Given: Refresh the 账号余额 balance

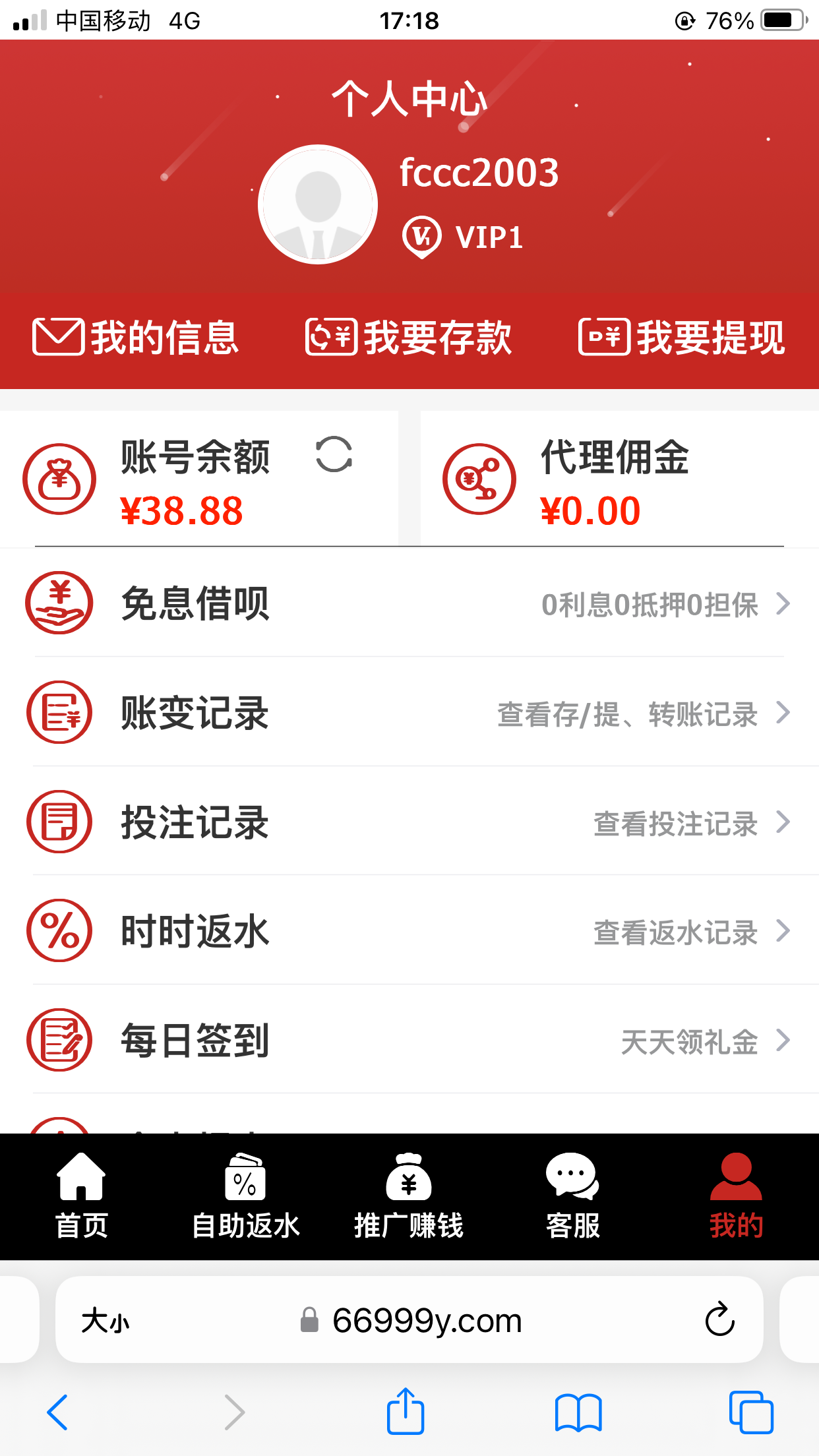Looking at the screenshot, I should pyautogui.click(x=334, y=455).
